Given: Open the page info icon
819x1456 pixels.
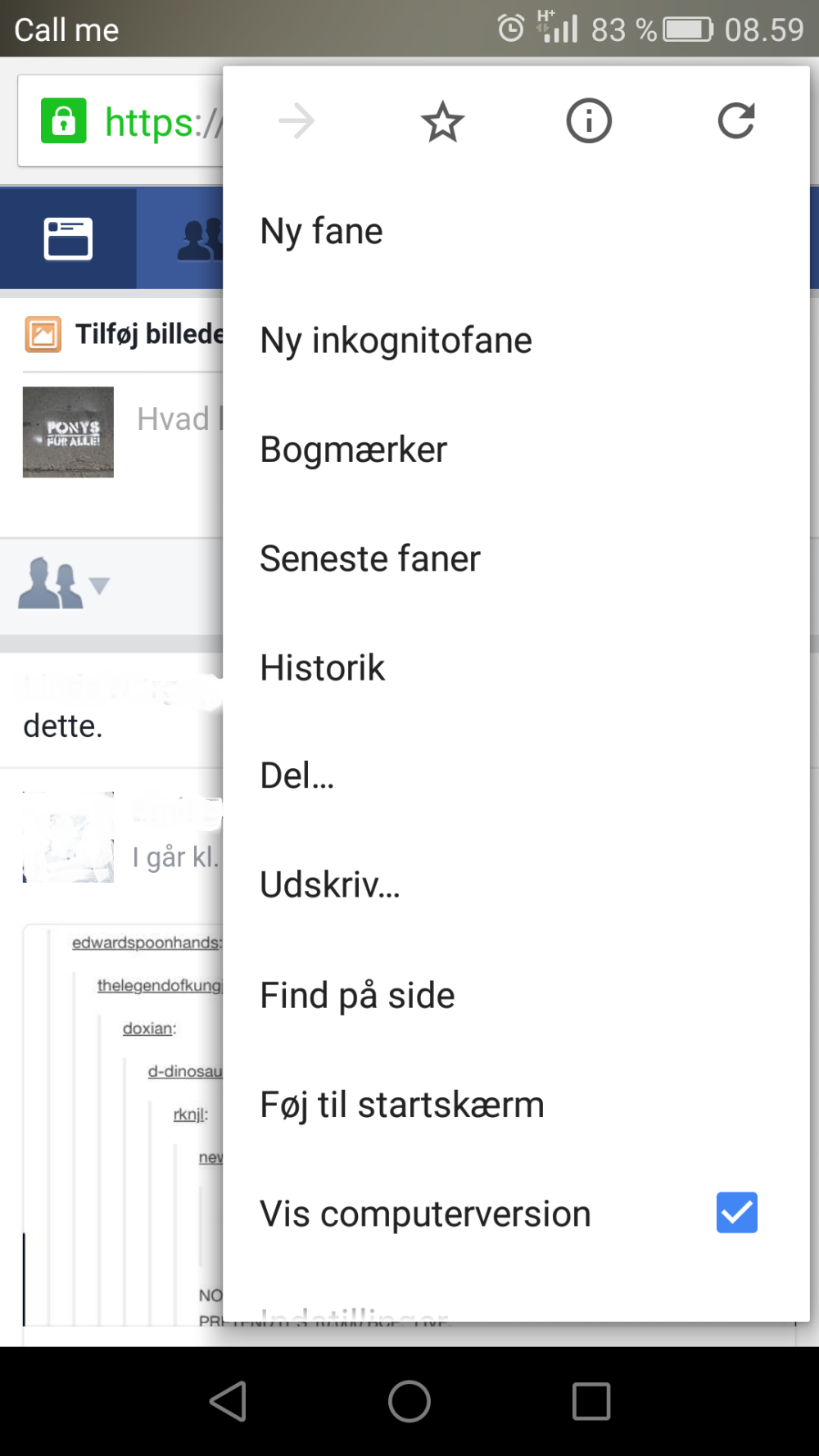Looking at the screenshot, I should point(589,121).
